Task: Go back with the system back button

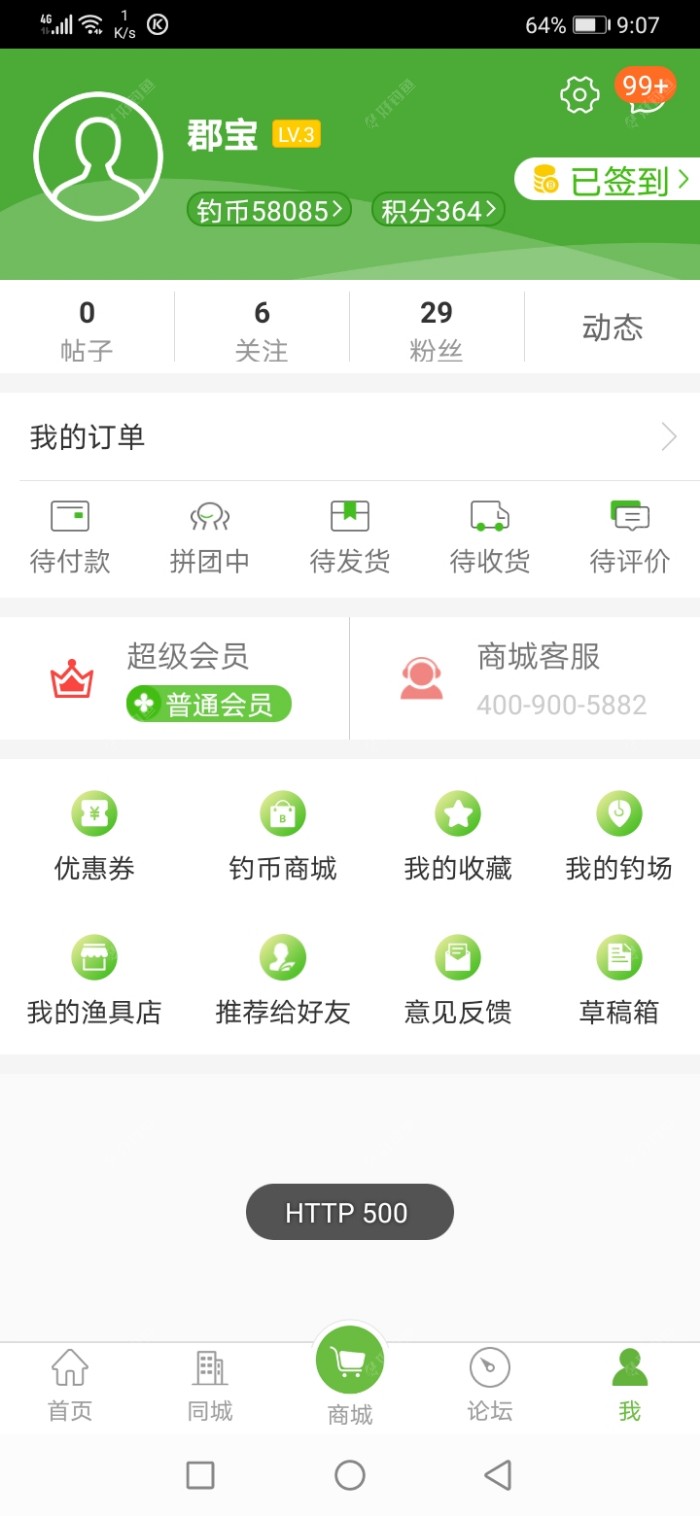Action: (x=497, y=1475)
